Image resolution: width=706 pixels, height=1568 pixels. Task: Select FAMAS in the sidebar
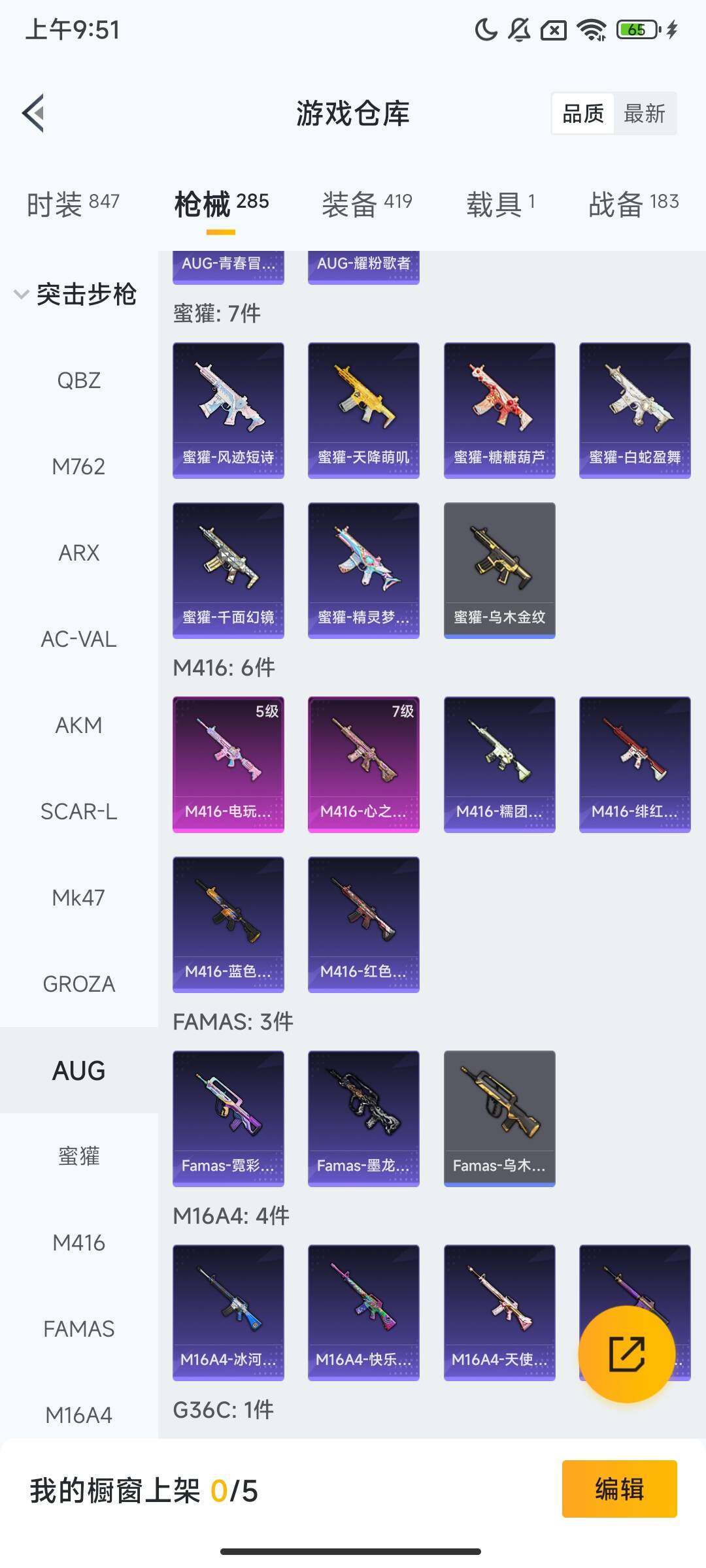[x=78, y=1329]
